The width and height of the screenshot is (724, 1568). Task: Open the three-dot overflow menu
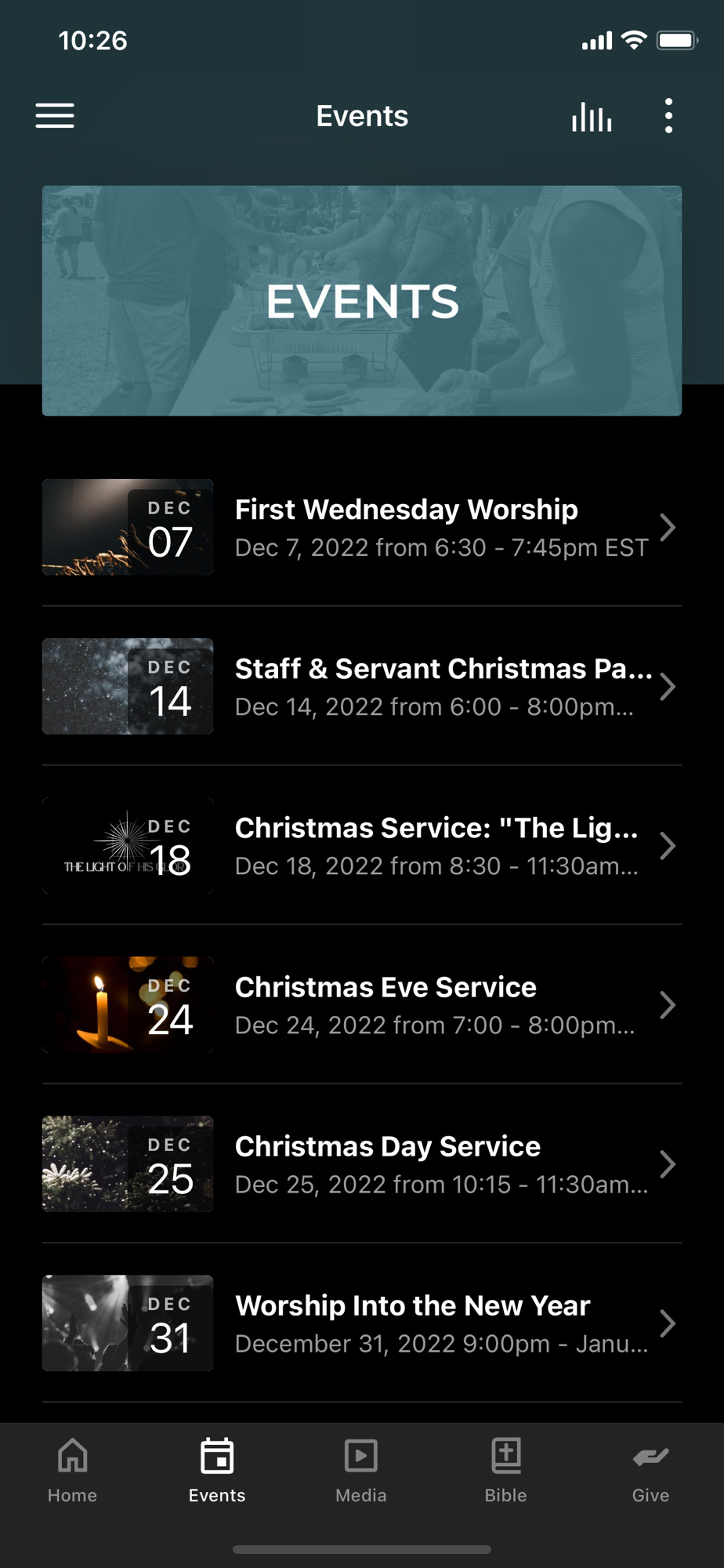click(668, 116)
